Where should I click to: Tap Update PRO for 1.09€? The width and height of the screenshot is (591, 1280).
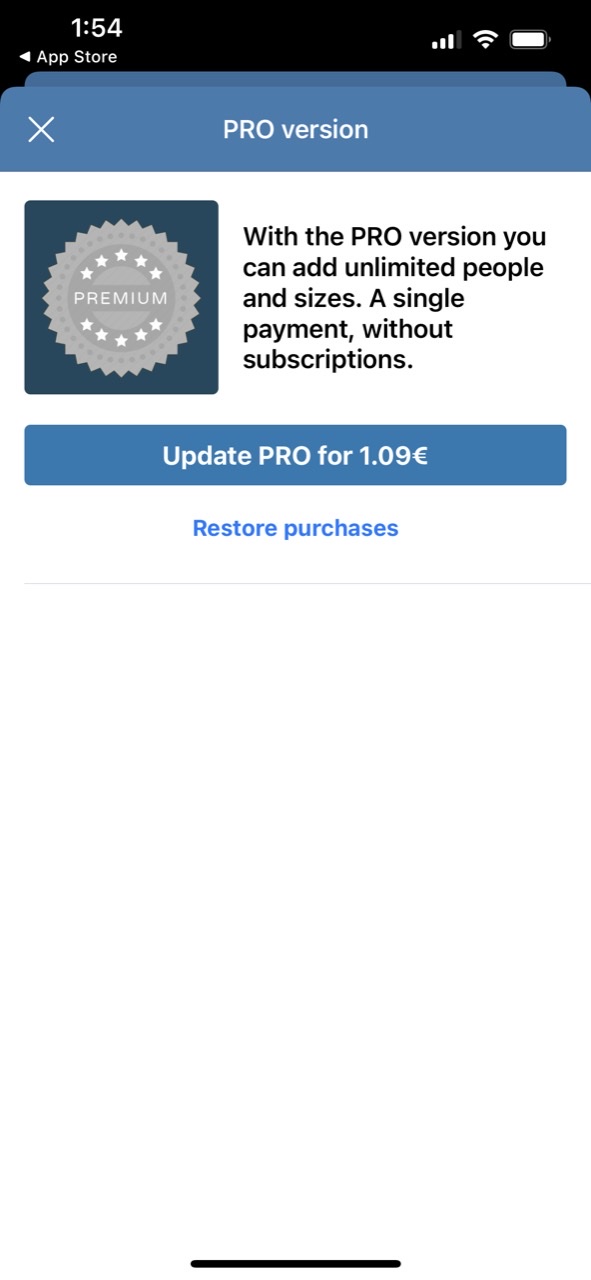(x=295, y=455)
